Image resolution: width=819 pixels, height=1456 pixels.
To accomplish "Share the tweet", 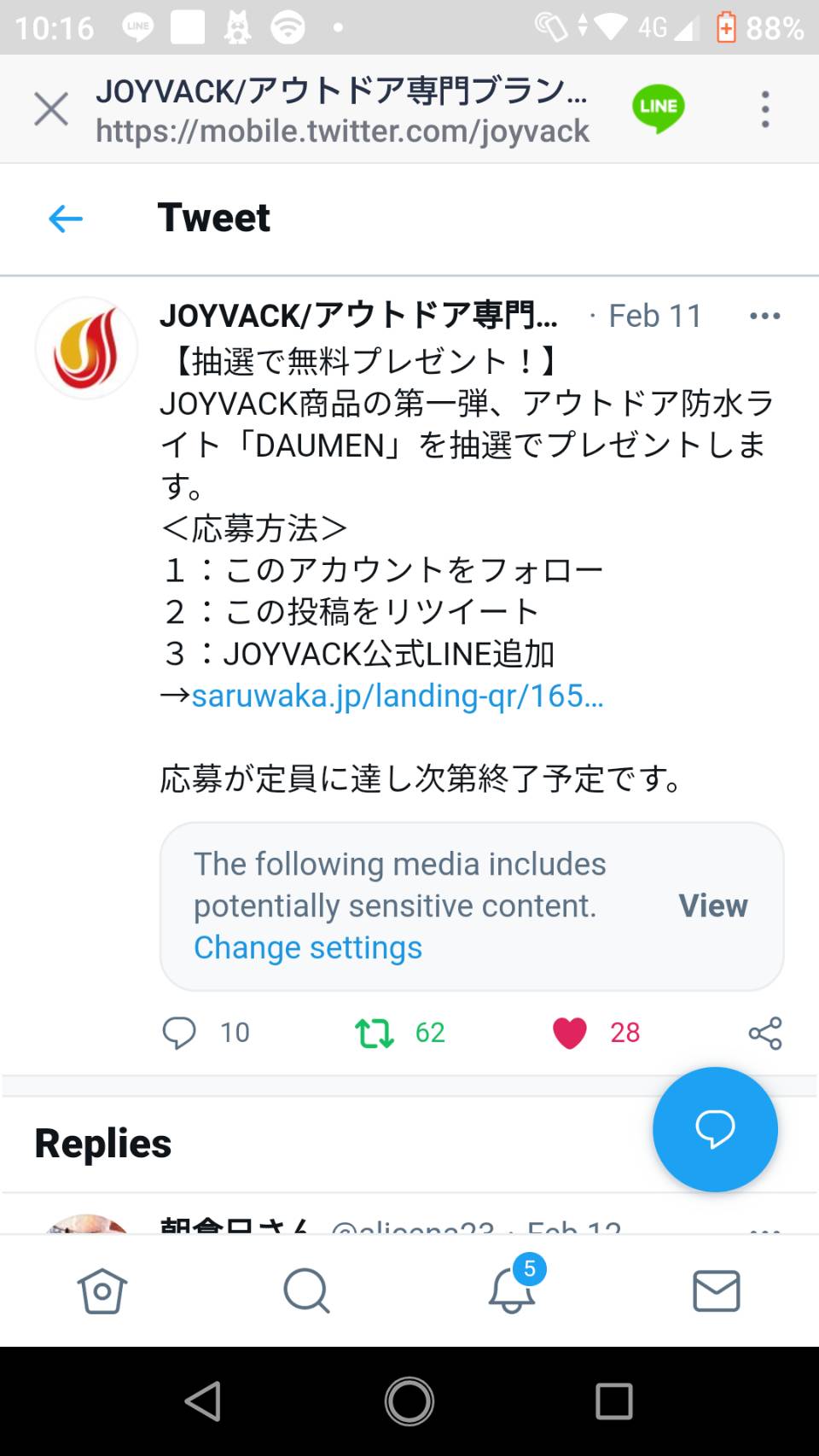I will (x=765, y=1033).
